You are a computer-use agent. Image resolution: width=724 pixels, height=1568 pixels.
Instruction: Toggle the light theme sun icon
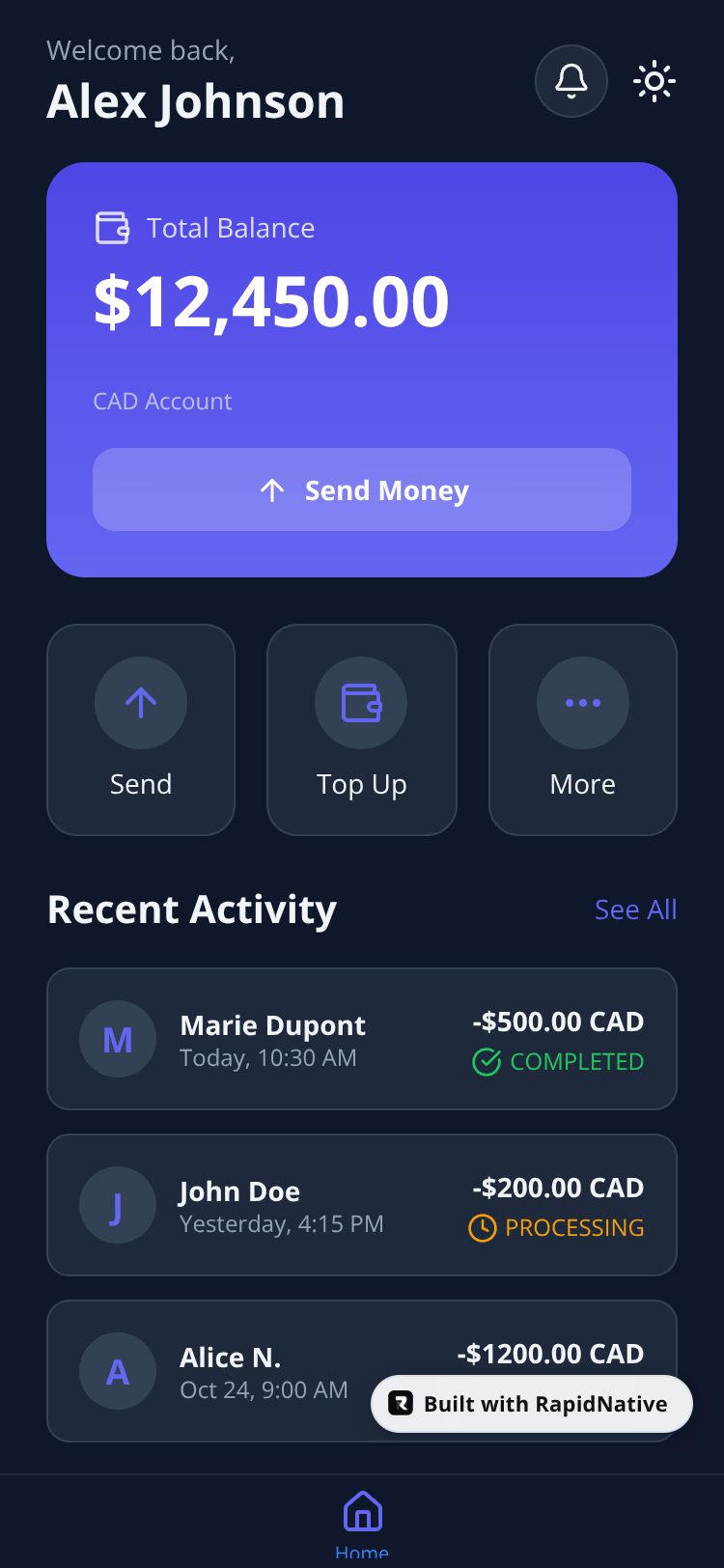click(654, 81)
